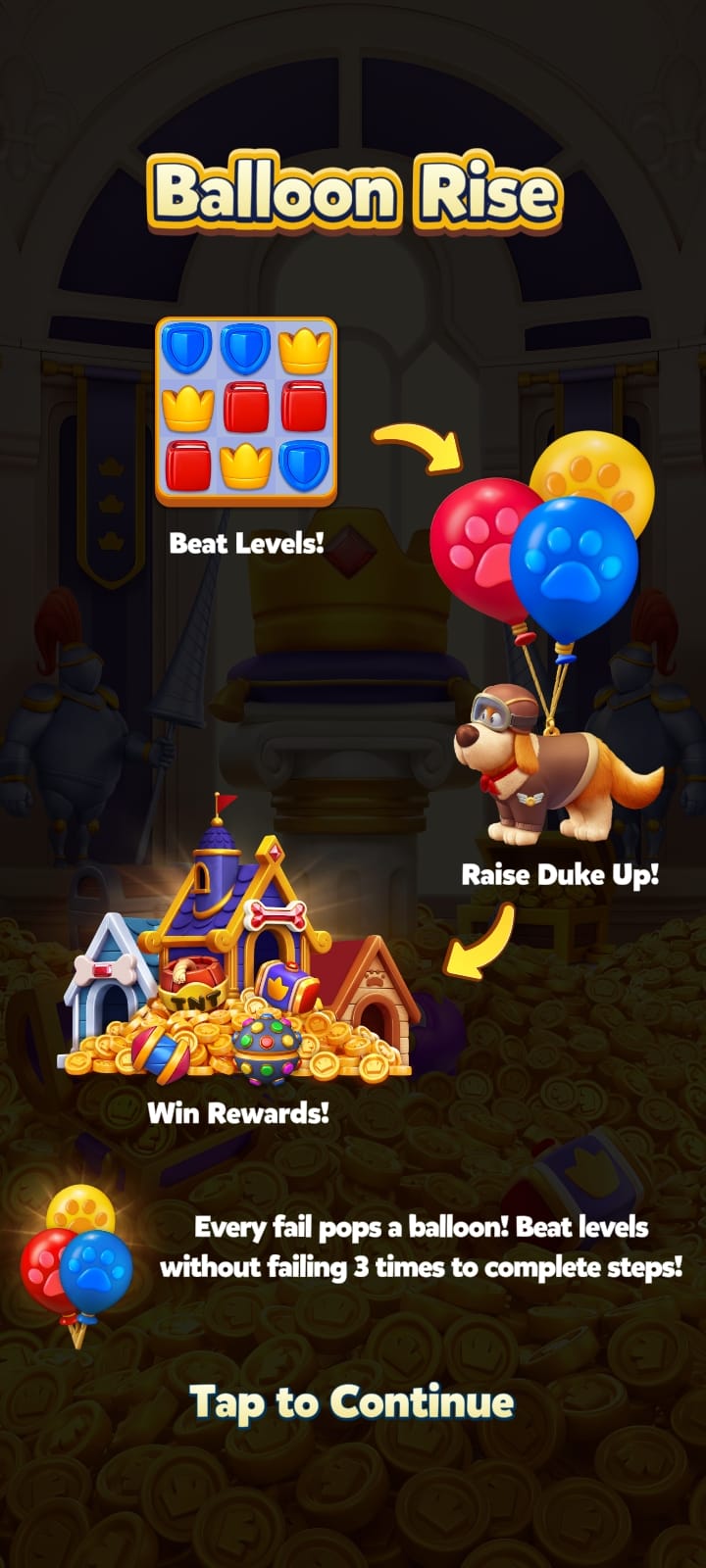Tap to Continue past the tutorial
The image size is (706, 1568).
(x=352, y=1402)
